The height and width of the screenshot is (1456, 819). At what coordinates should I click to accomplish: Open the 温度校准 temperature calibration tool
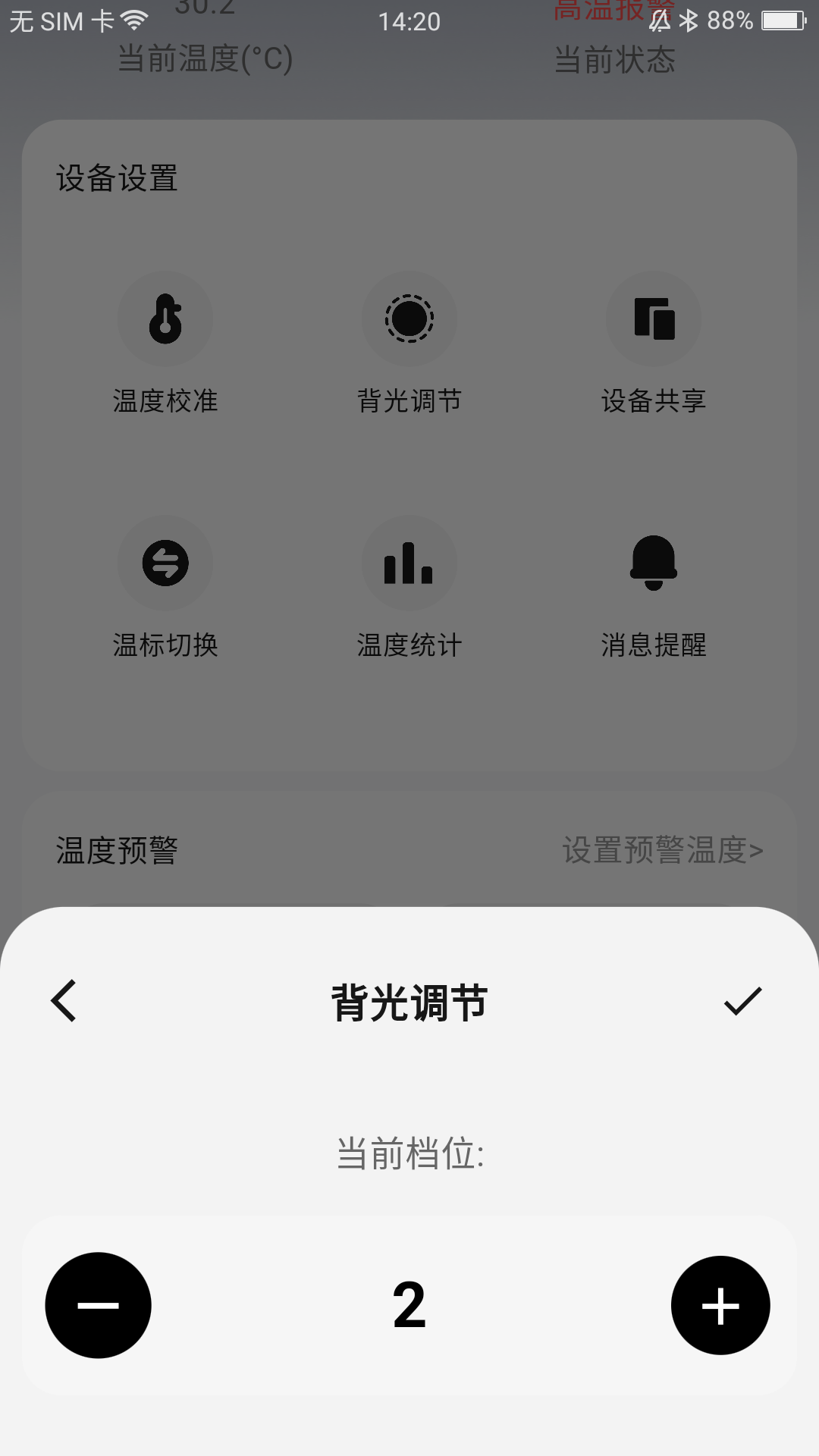165,318
